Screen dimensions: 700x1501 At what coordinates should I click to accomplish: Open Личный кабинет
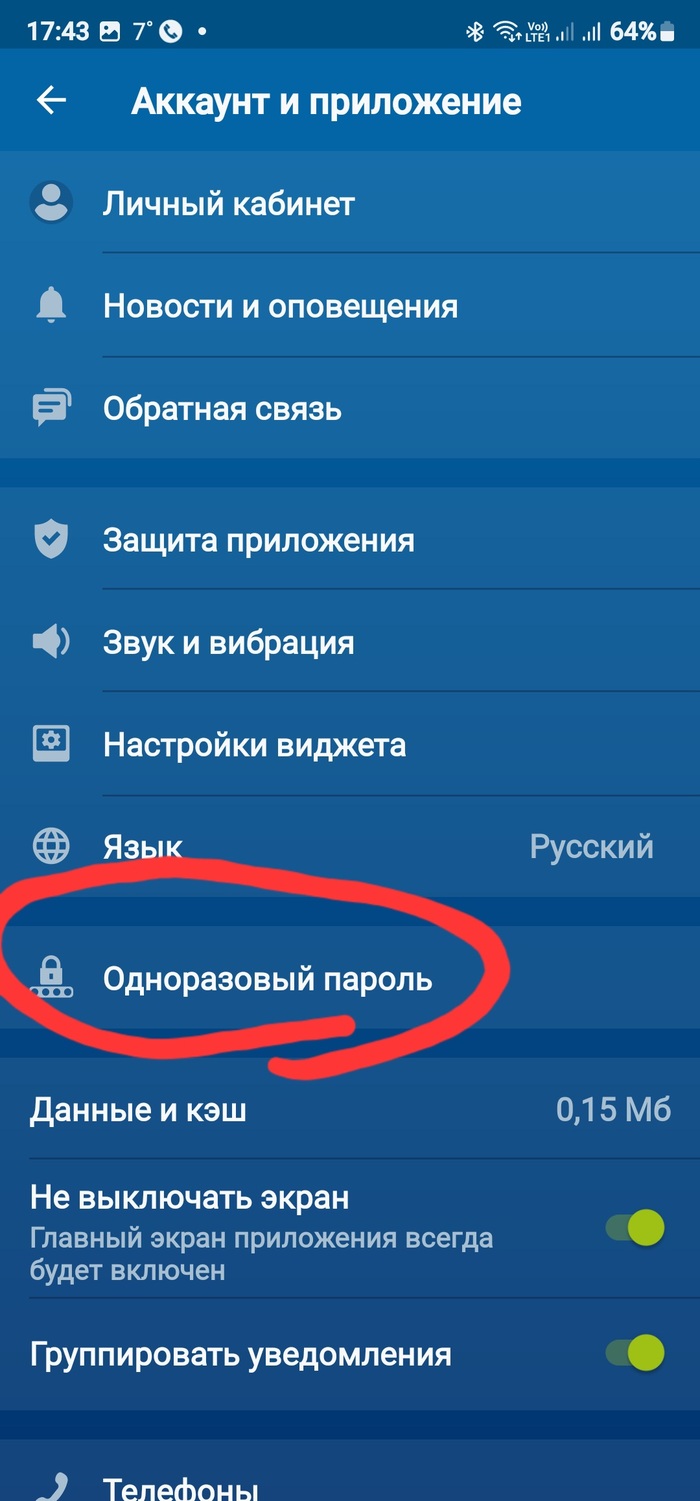click(229, 204)
